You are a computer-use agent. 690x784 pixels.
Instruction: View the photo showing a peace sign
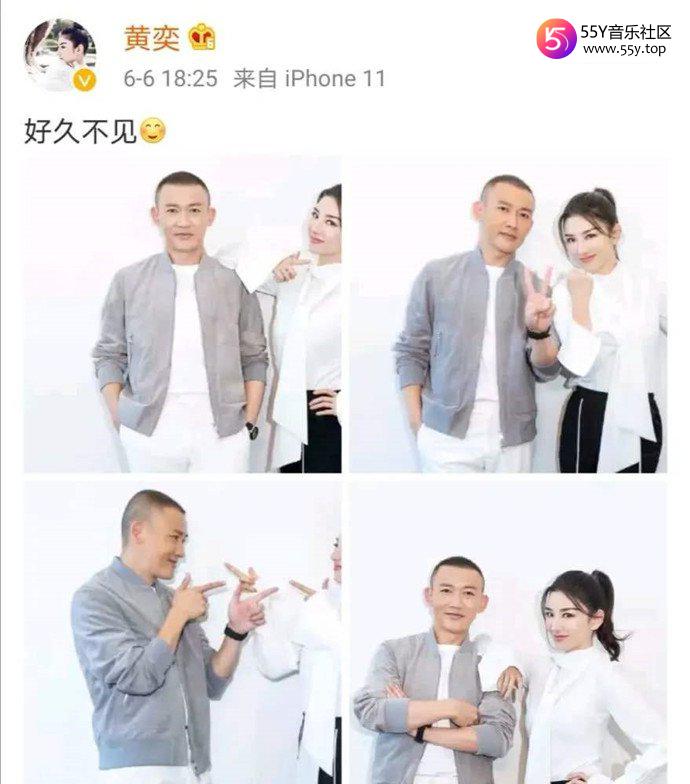(x=507, y=314)
